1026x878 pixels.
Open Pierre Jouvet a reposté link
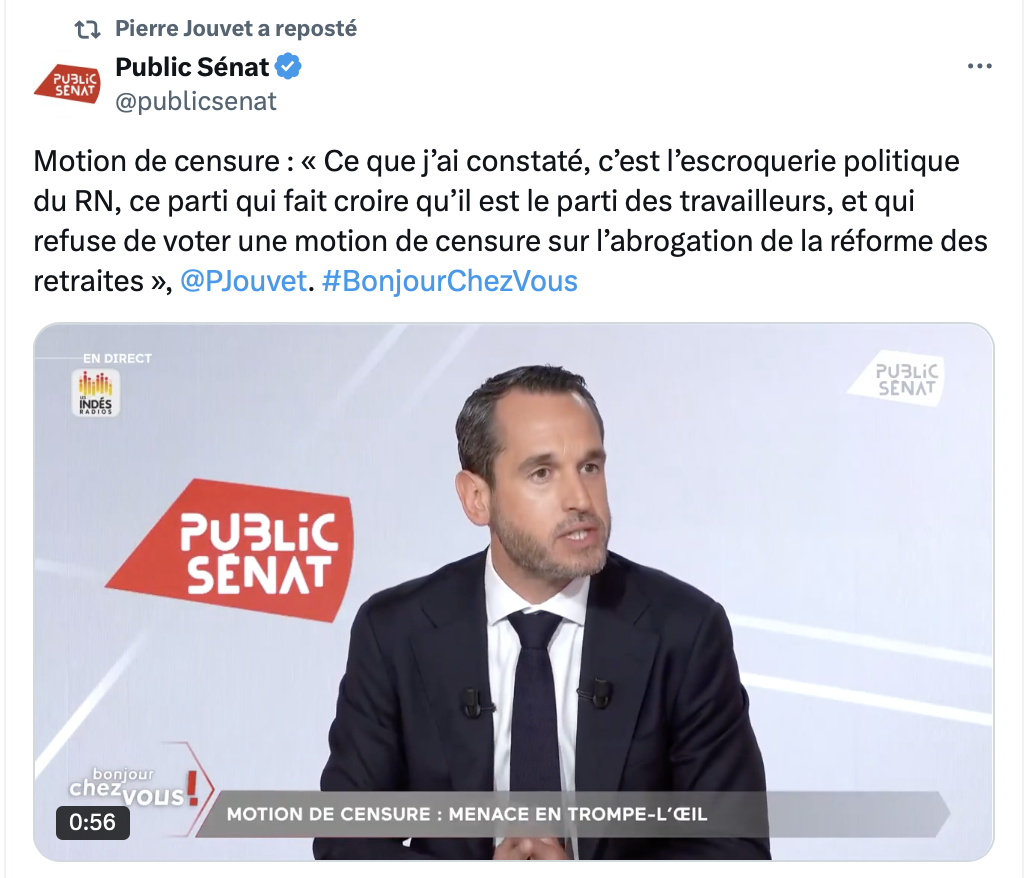point(235,28)
